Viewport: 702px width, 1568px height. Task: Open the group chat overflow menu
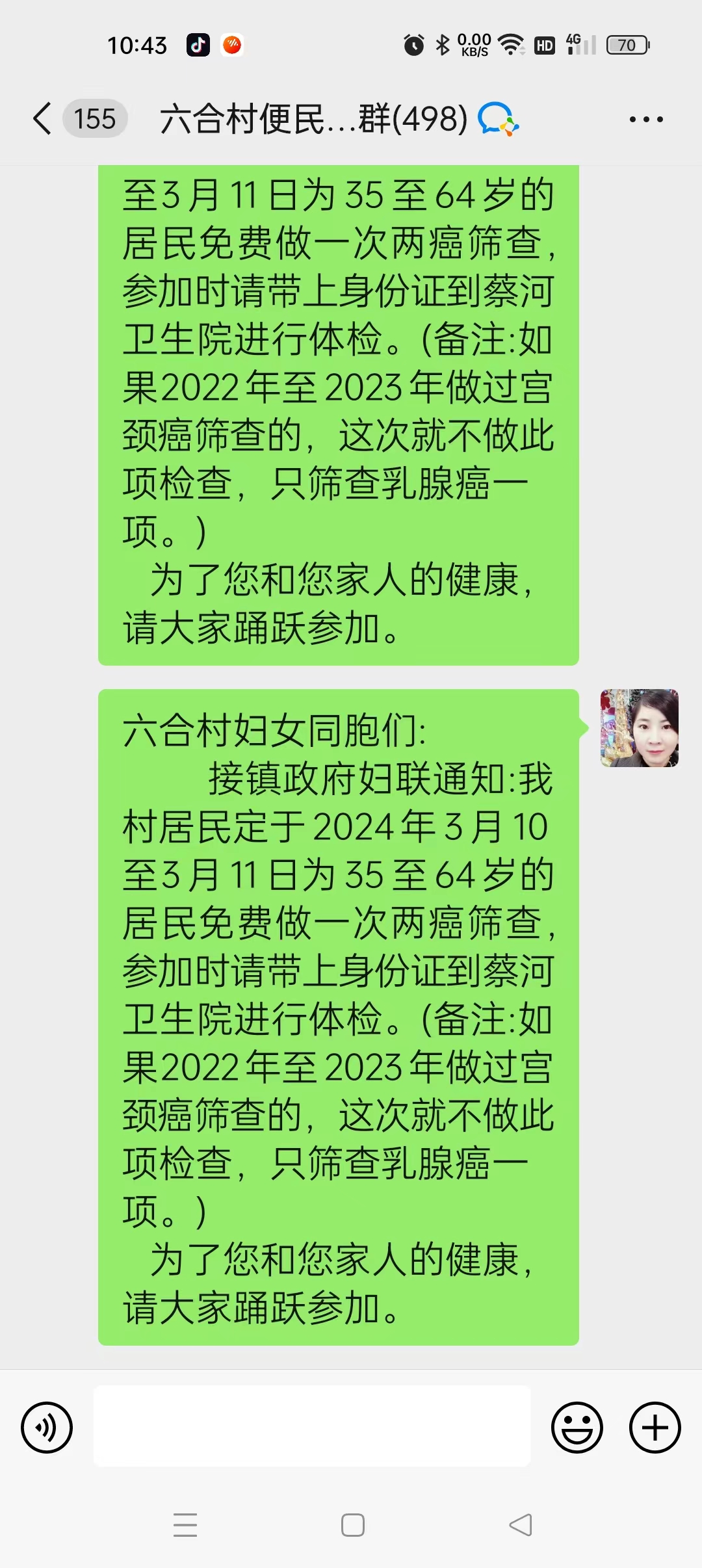pos(646,120)
